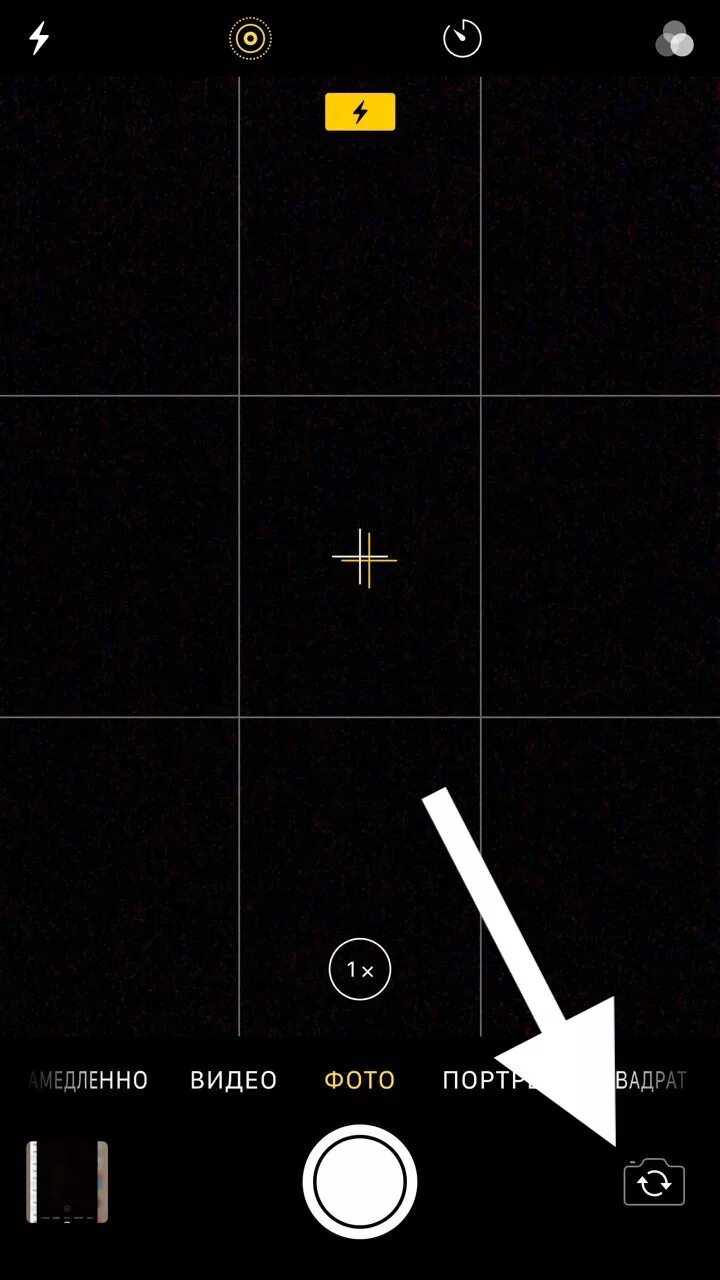Viewport: 720px width, 1280px height.
Task: Flip to the front camera
Action: [654, 1183]
